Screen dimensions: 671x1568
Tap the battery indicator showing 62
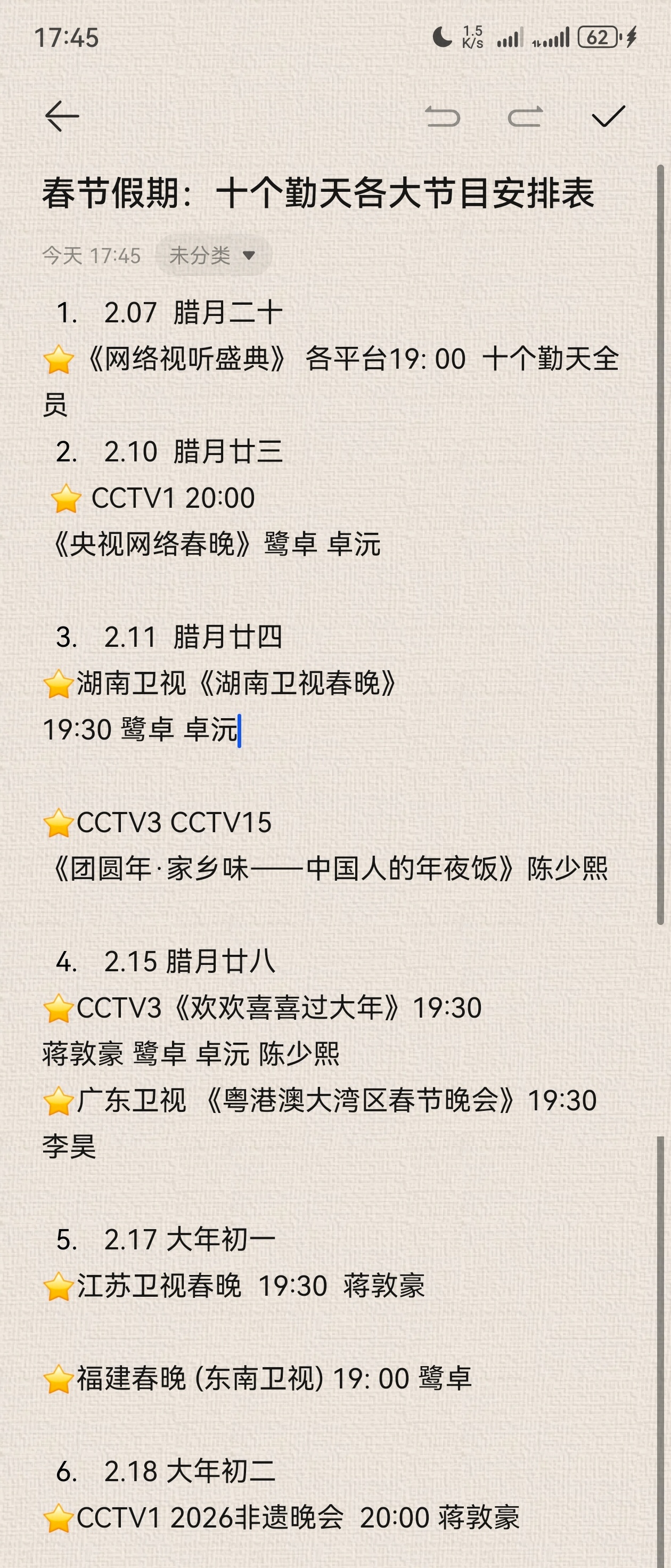tap(598, 37)
